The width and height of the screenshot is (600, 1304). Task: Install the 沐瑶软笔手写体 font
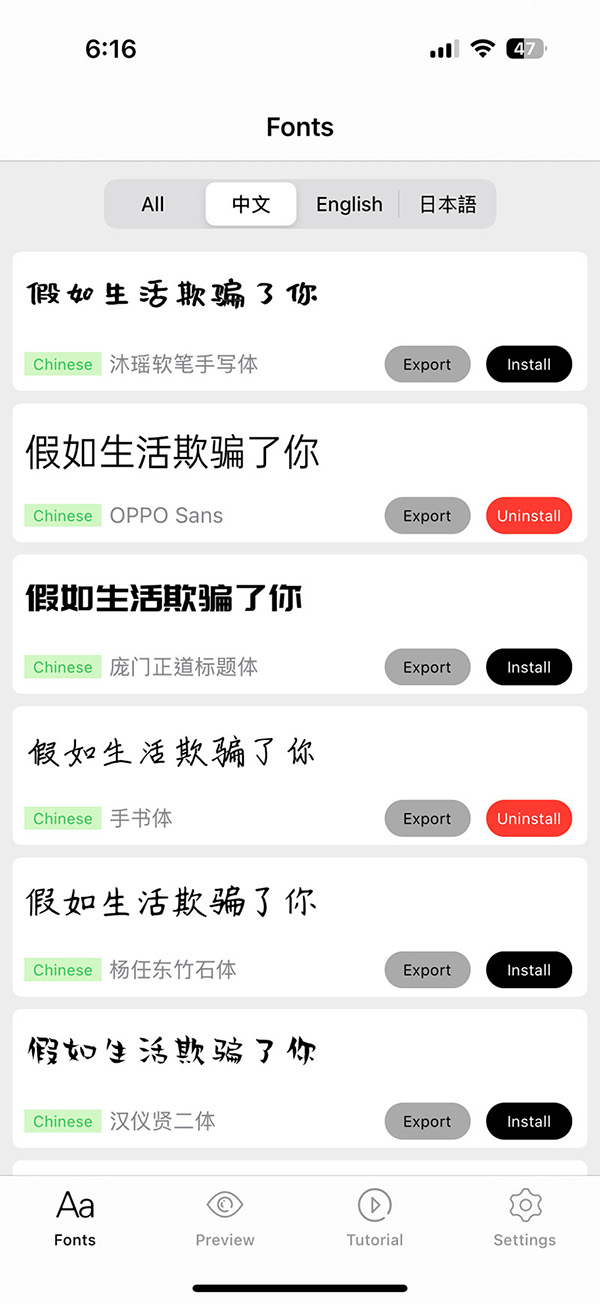click(x=528, y=365)
